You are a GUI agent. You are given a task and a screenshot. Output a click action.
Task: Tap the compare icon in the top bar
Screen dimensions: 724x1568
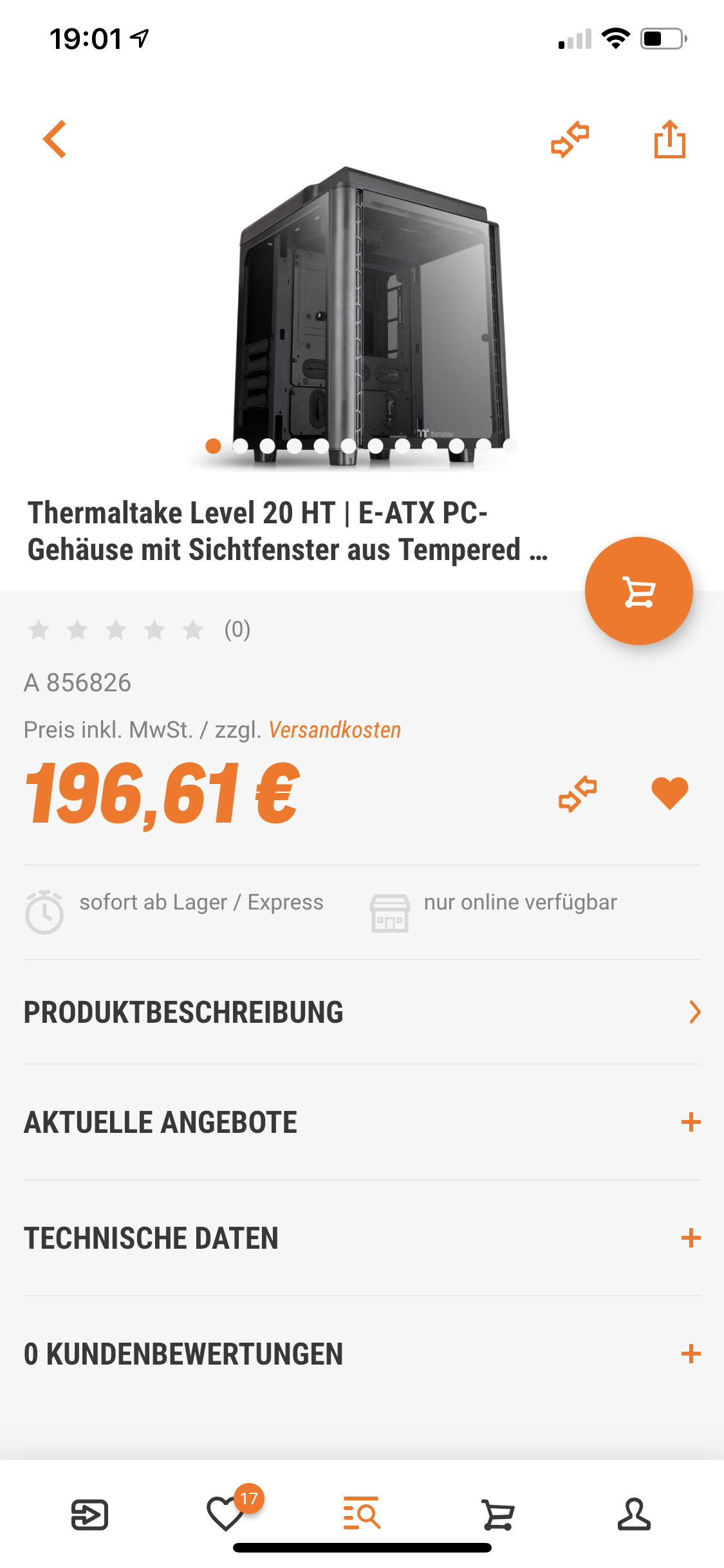(570, 139)
